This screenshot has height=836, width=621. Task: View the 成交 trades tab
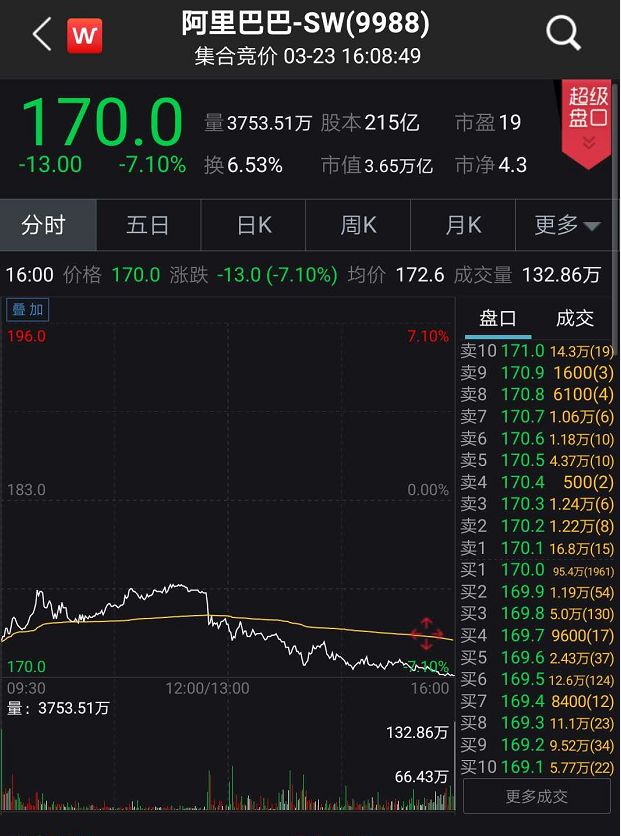[x=574, y=318]
